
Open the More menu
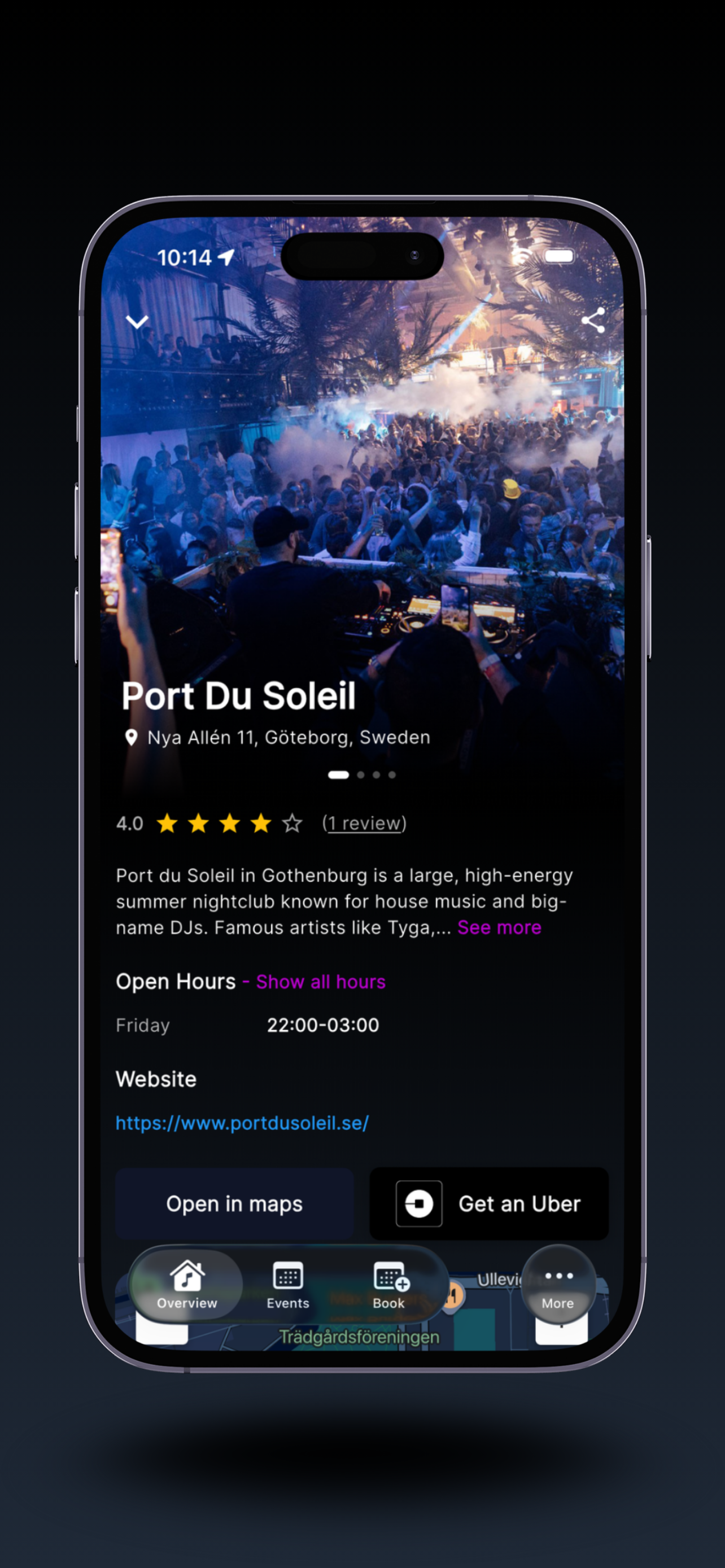pyautogui.click(x=558, y=1285)
